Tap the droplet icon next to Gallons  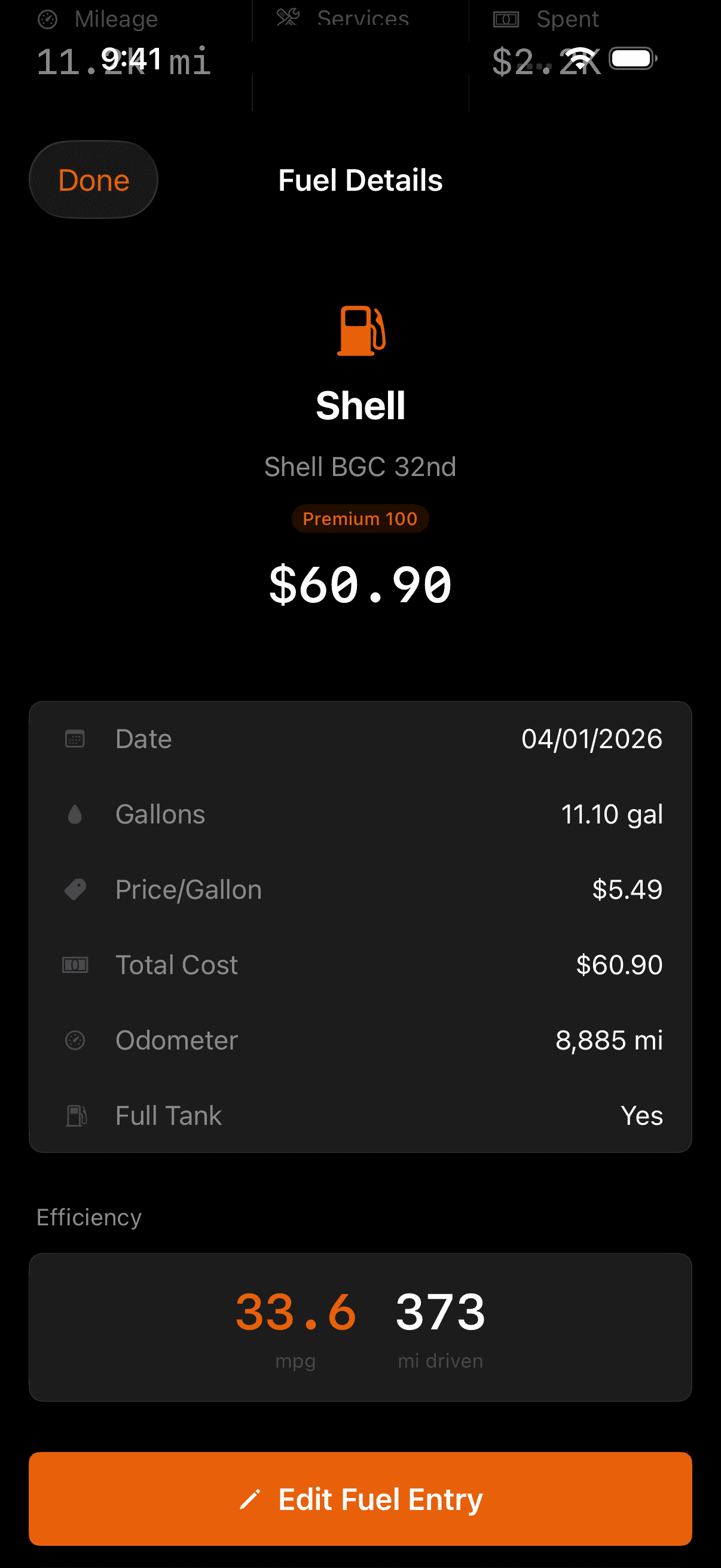(75, 813)
